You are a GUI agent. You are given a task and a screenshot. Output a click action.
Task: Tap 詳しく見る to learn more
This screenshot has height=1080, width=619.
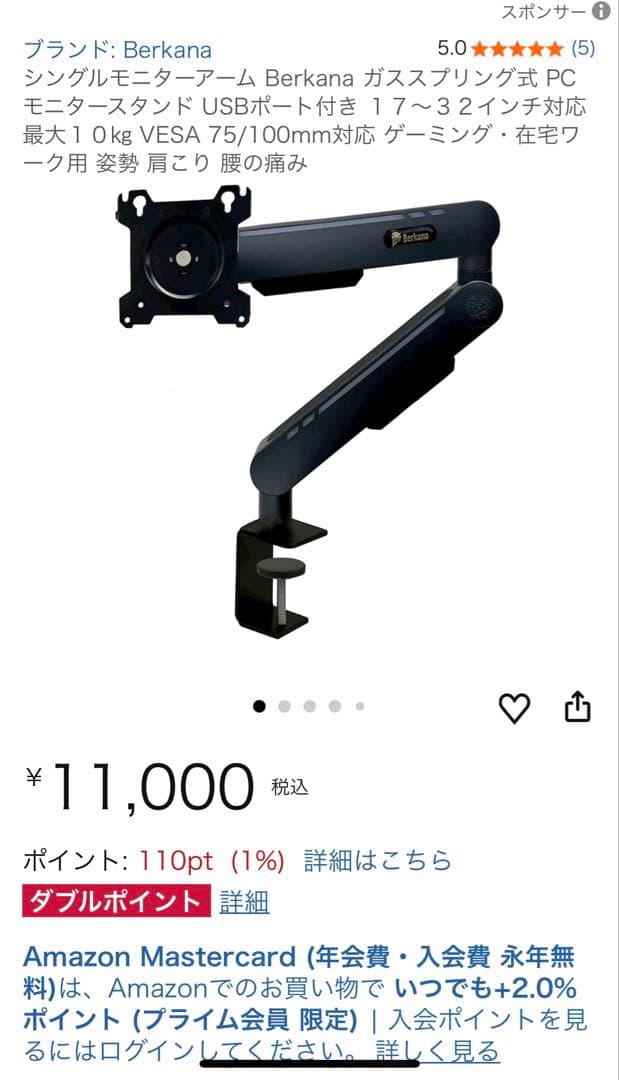tap(437, 1051)
